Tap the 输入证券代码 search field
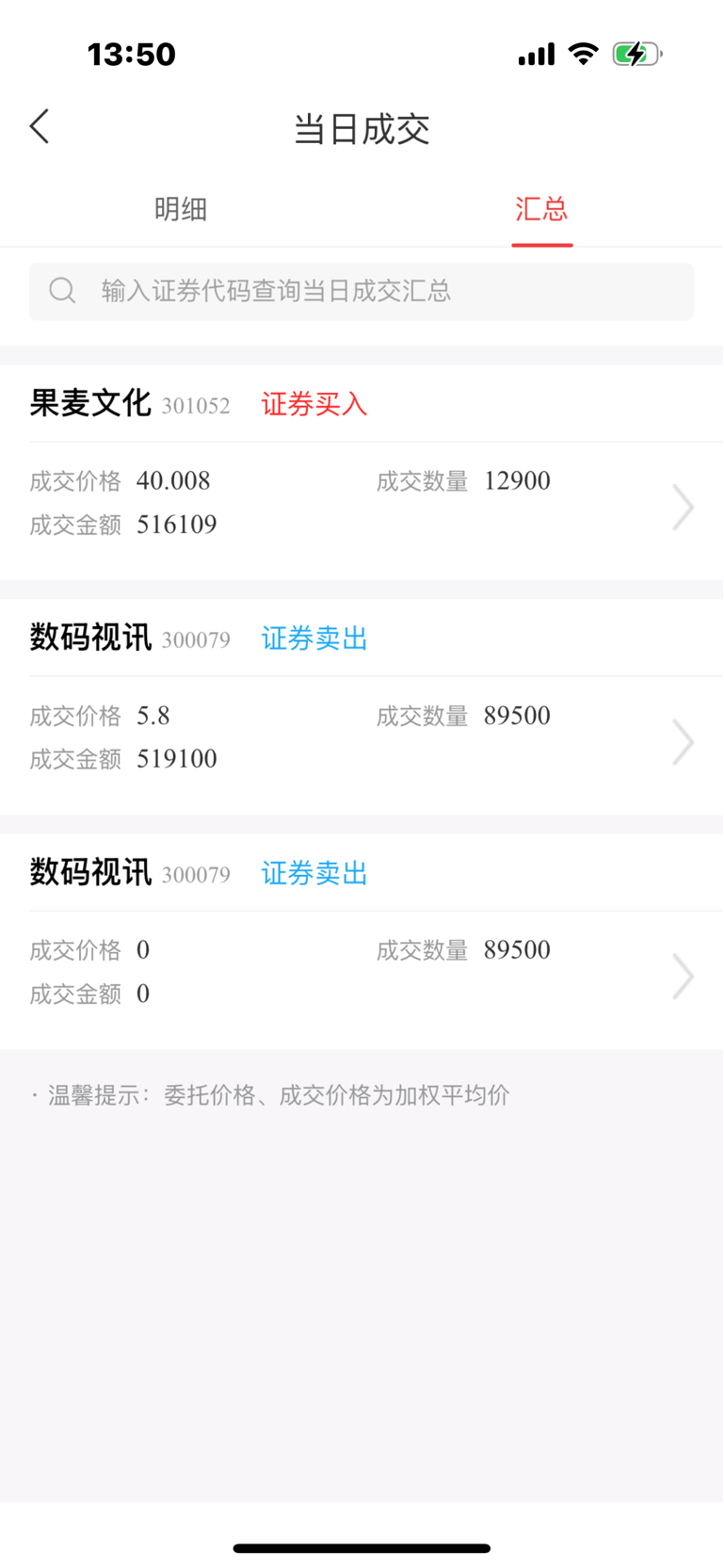 tap(362, 291)
